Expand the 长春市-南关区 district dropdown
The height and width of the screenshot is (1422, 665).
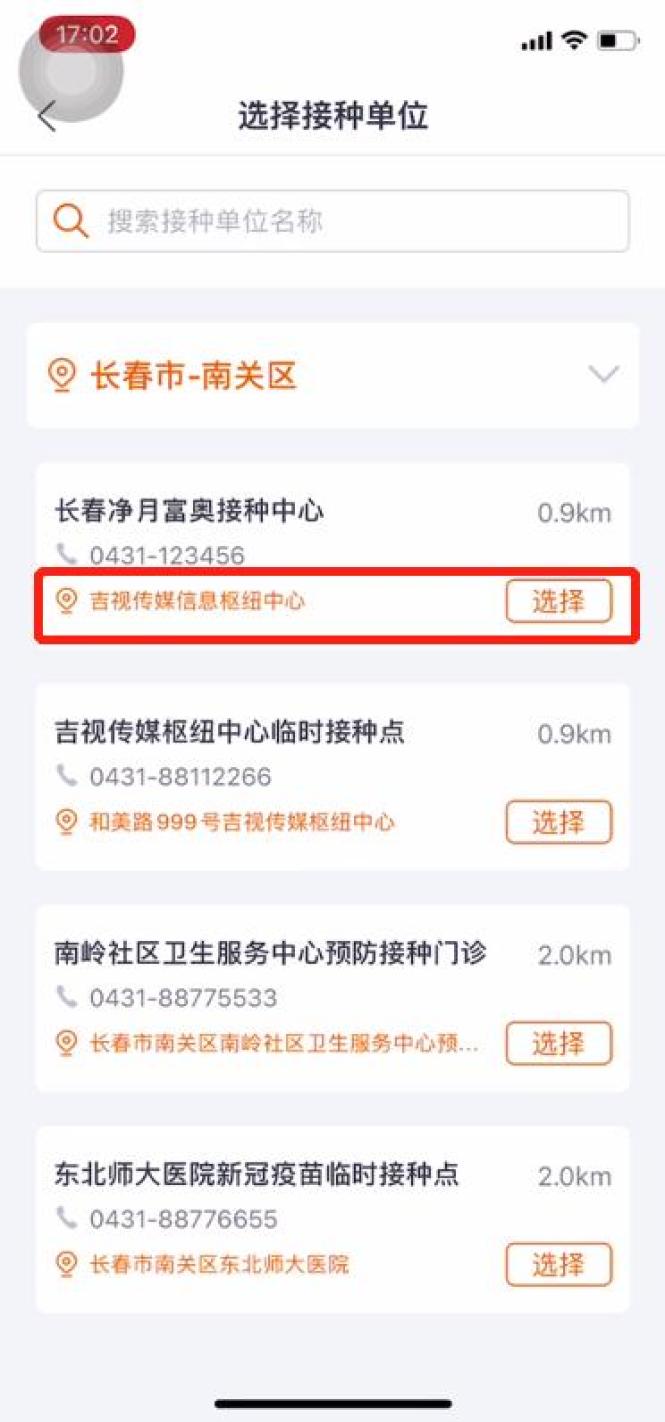pyautogui.click(x=603, y=375)
